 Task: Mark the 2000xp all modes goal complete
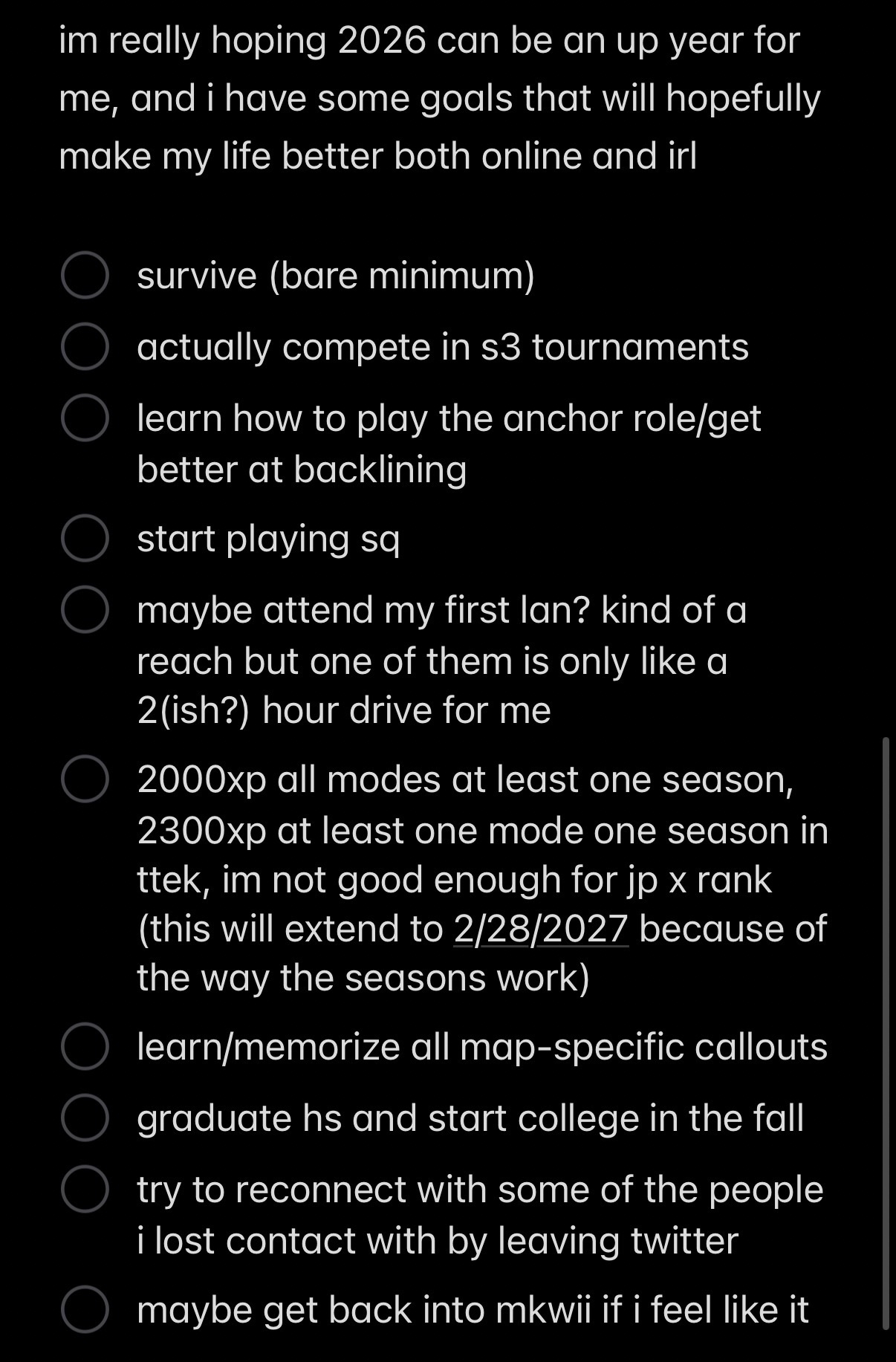pyautogui.click(x=85, y=779)
